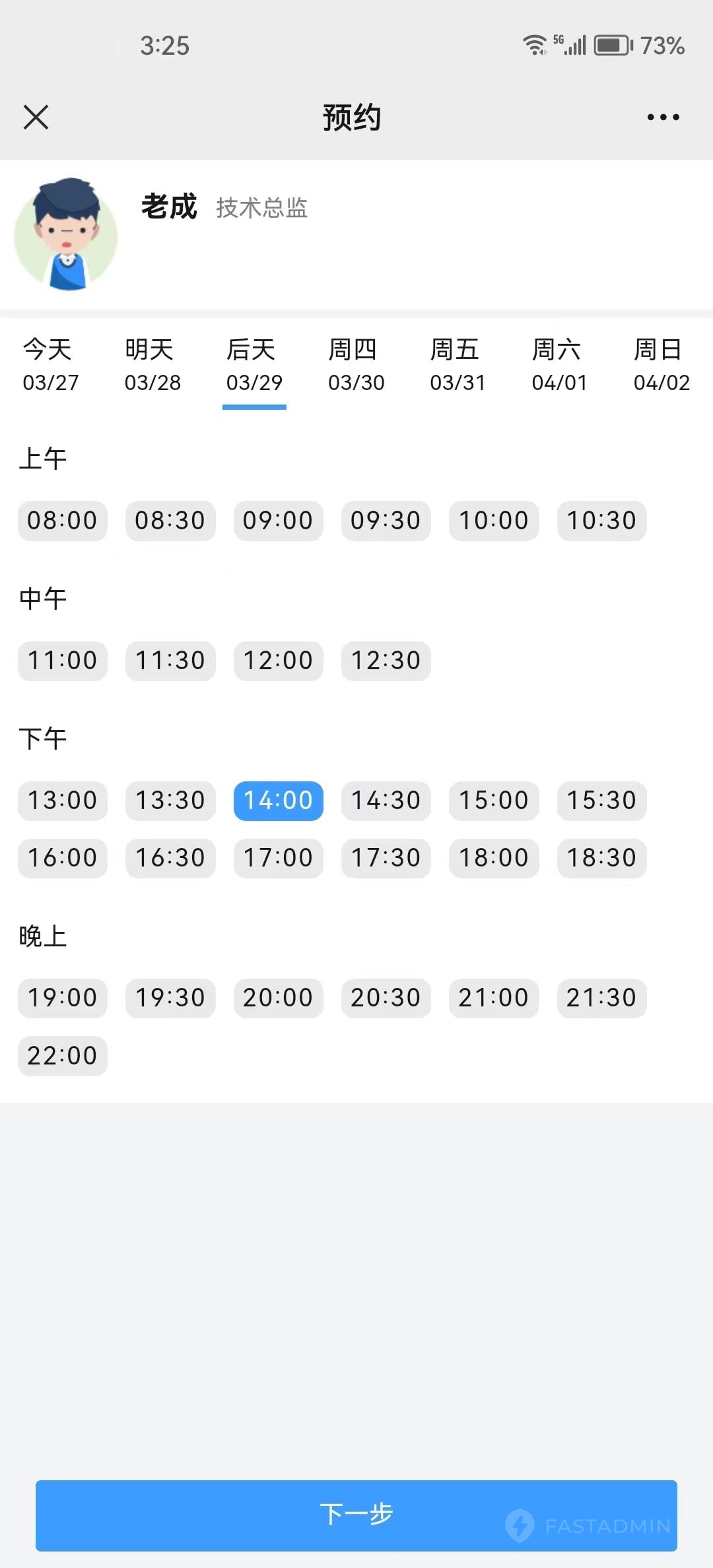This screenshot has width=713, height=1568.
Task: Select the 20:00 evening slot
Action: pyautogui.click(x=278, y=998)
